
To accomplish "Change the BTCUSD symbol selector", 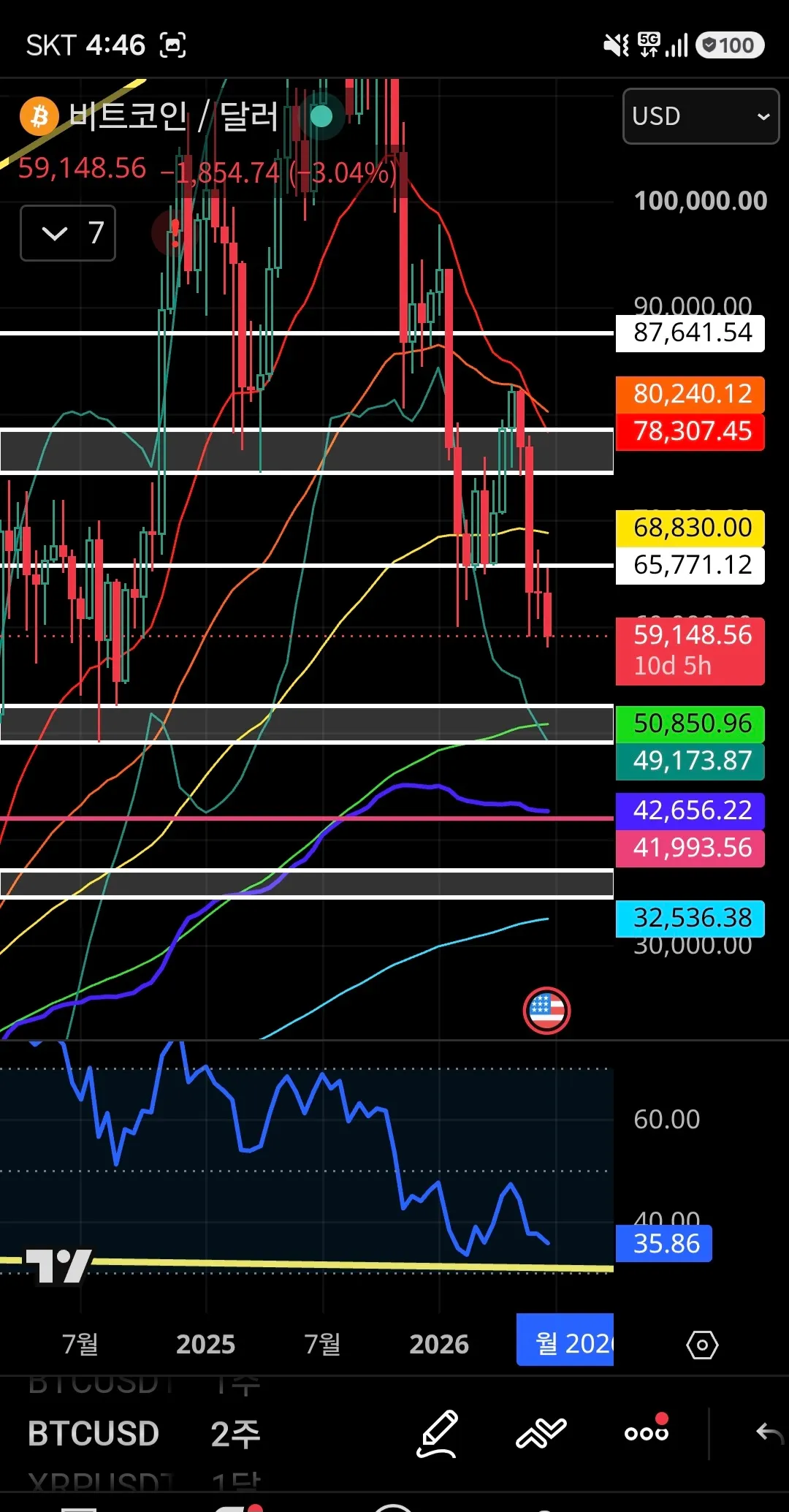I will point(94,1433).
